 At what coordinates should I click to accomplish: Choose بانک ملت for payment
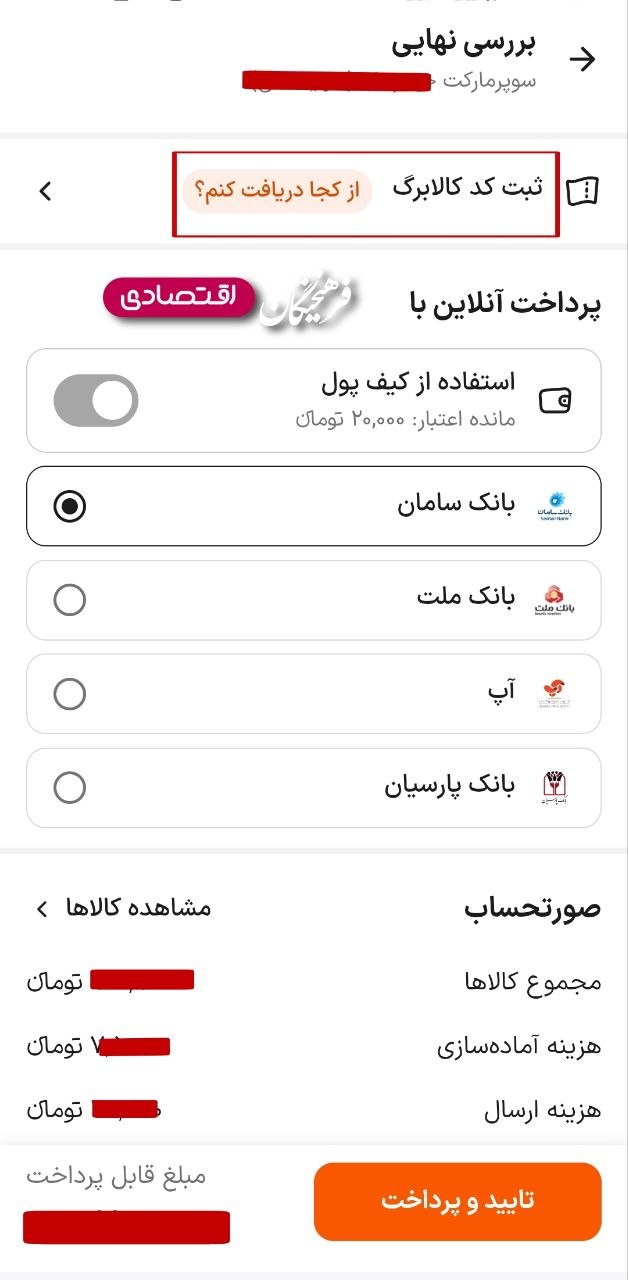pos(70,600)
